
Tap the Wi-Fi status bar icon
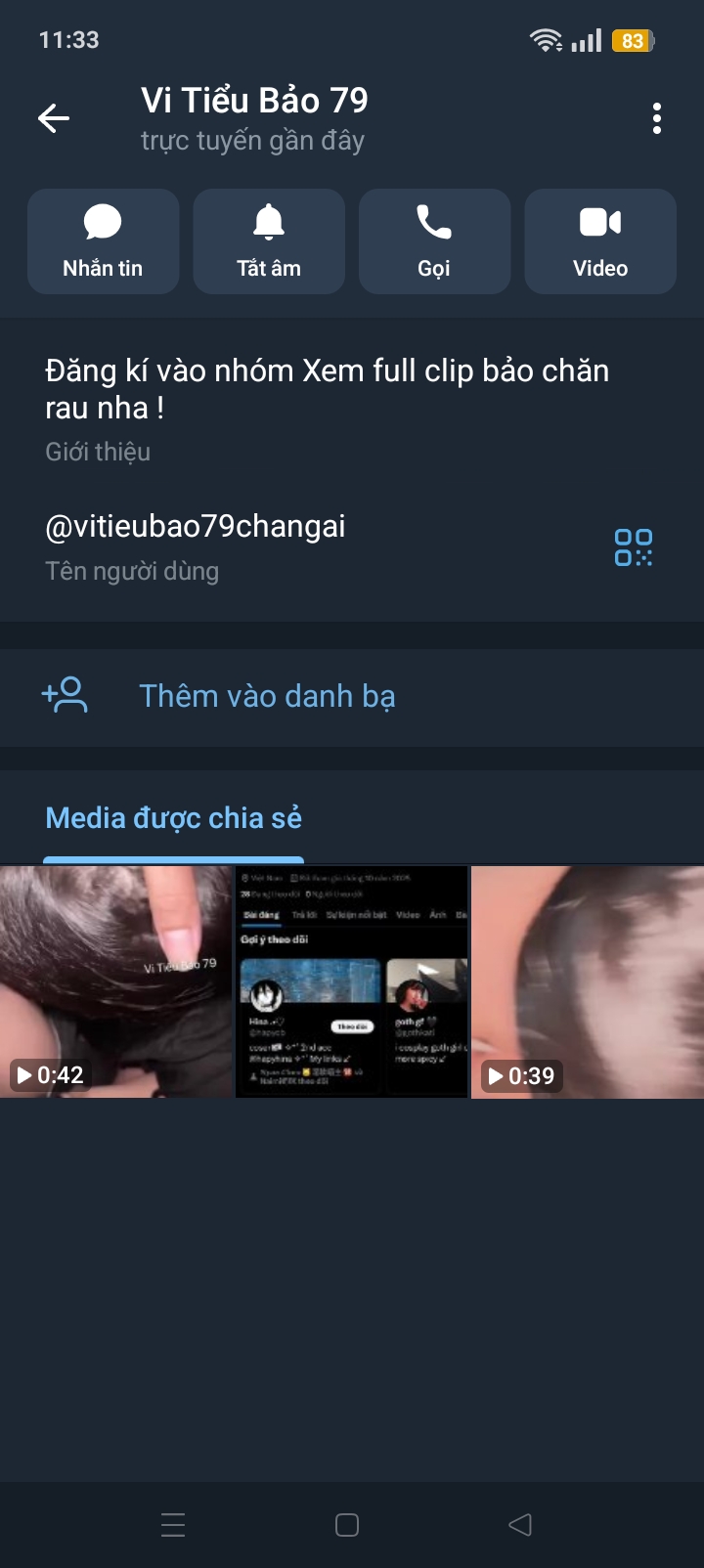pos(544,39)
